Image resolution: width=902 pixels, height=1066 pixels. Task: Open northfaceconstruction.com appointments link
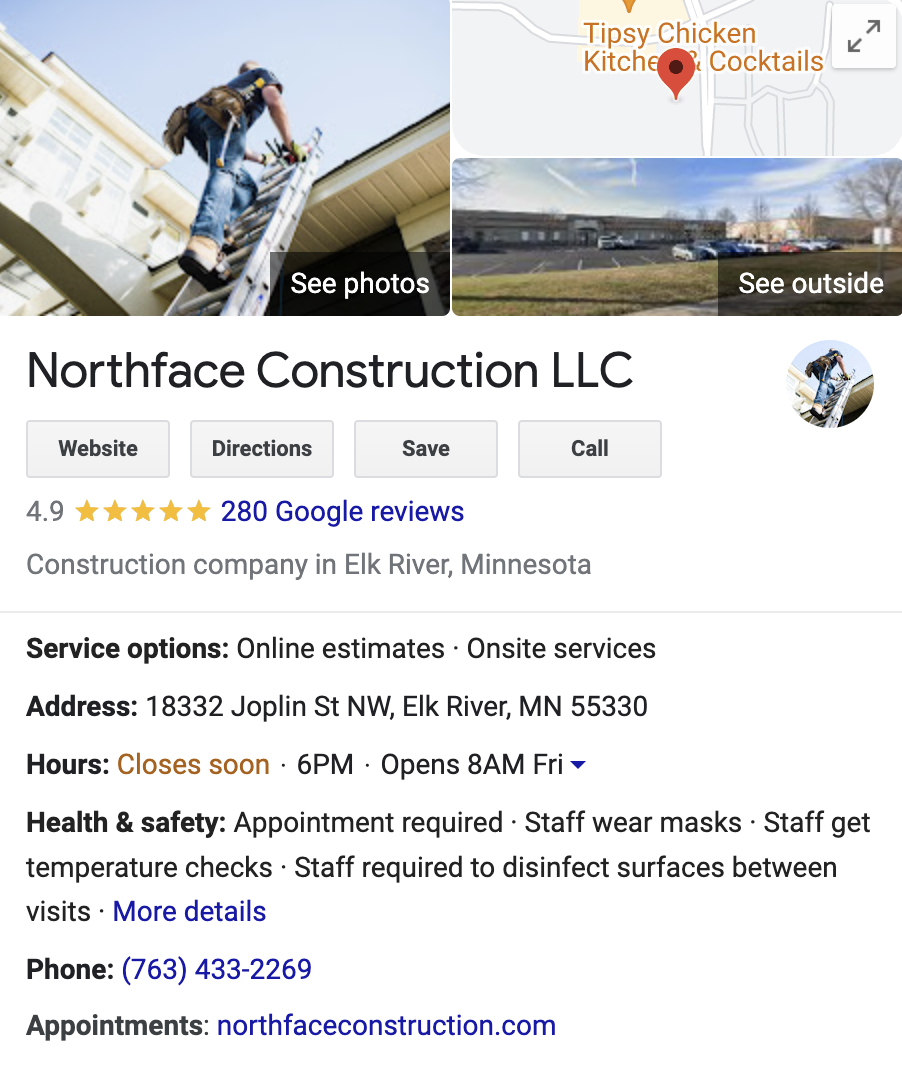coord(386,1026)
